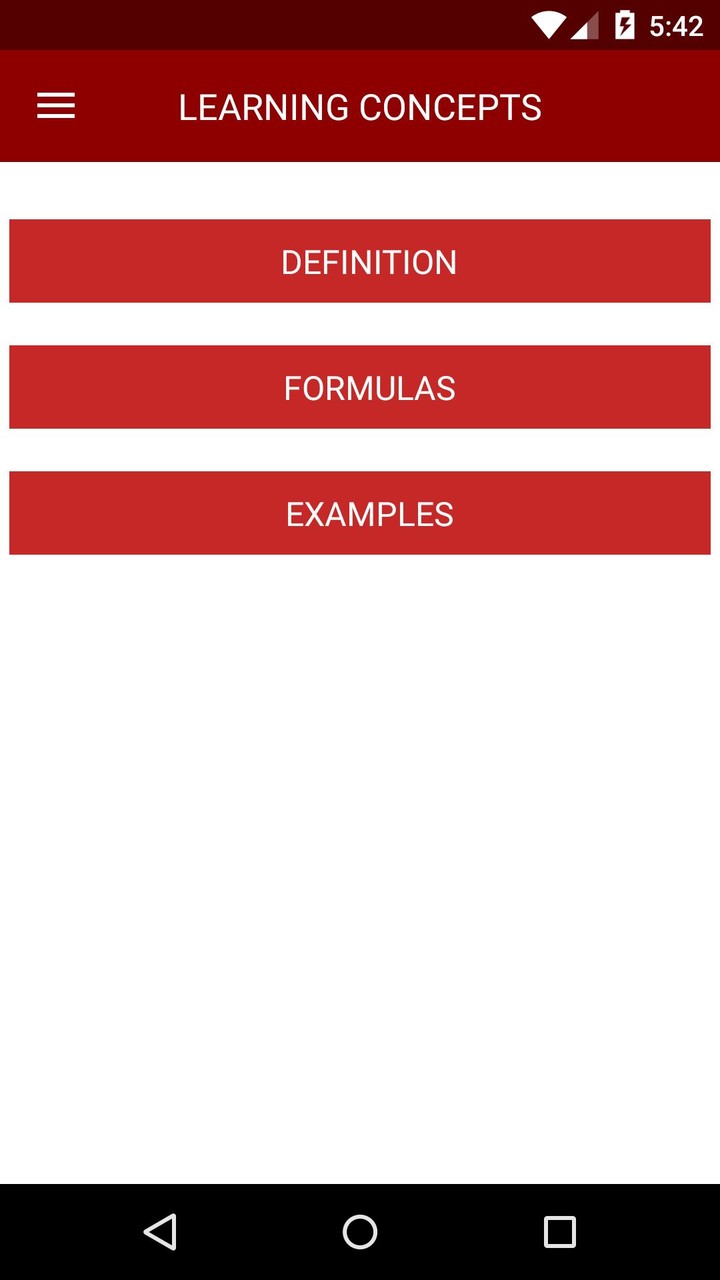Go back using the system back button
Image resolution: width=720 pixels, height=1280 pixels.
pyautogui.click(x=160, y=1232)
